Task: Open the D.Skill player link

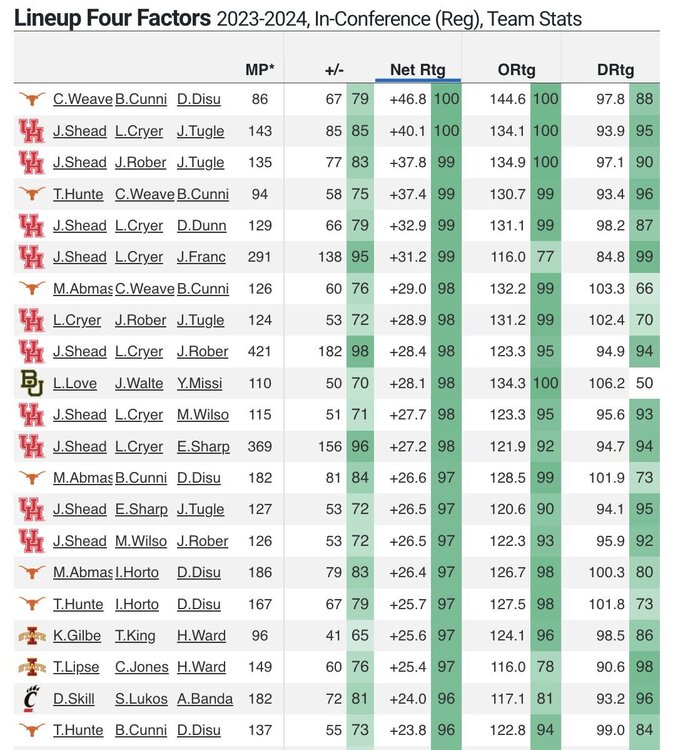Action: [x=73, y=698]
